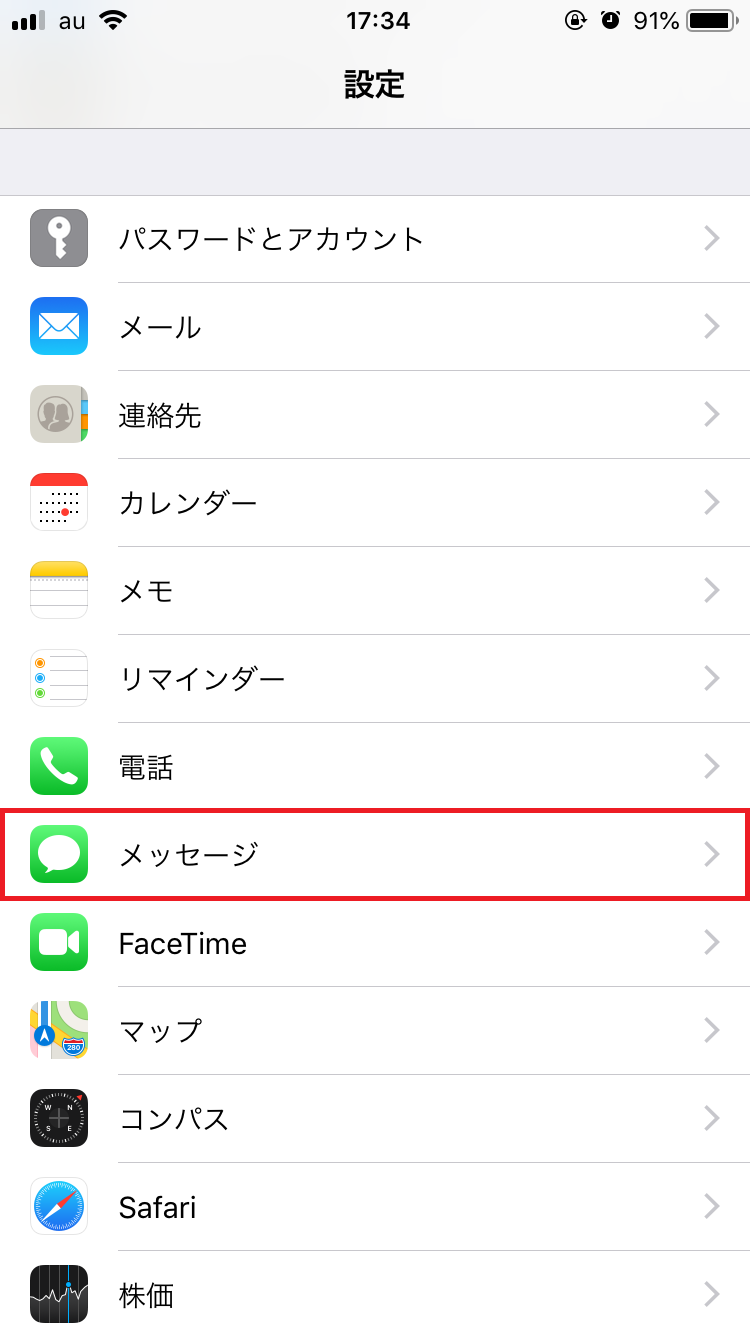Click the key icon for Passwords and Accounts
This screenshot has width=750, height=1334.
tap(58, 238)
